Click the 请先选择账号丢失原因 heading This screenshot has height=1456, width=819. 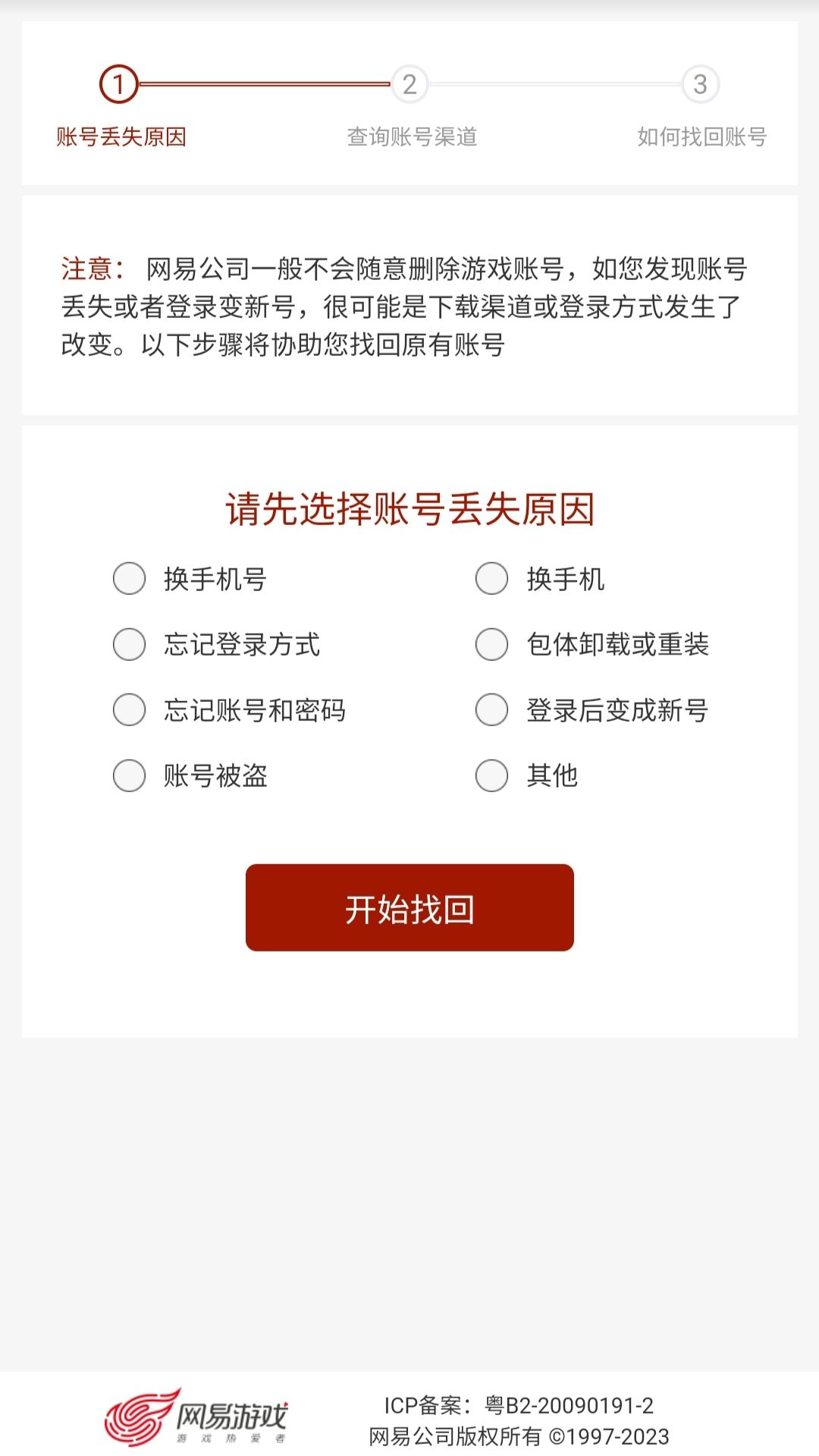pyautogui.click(x=409, y=510)
